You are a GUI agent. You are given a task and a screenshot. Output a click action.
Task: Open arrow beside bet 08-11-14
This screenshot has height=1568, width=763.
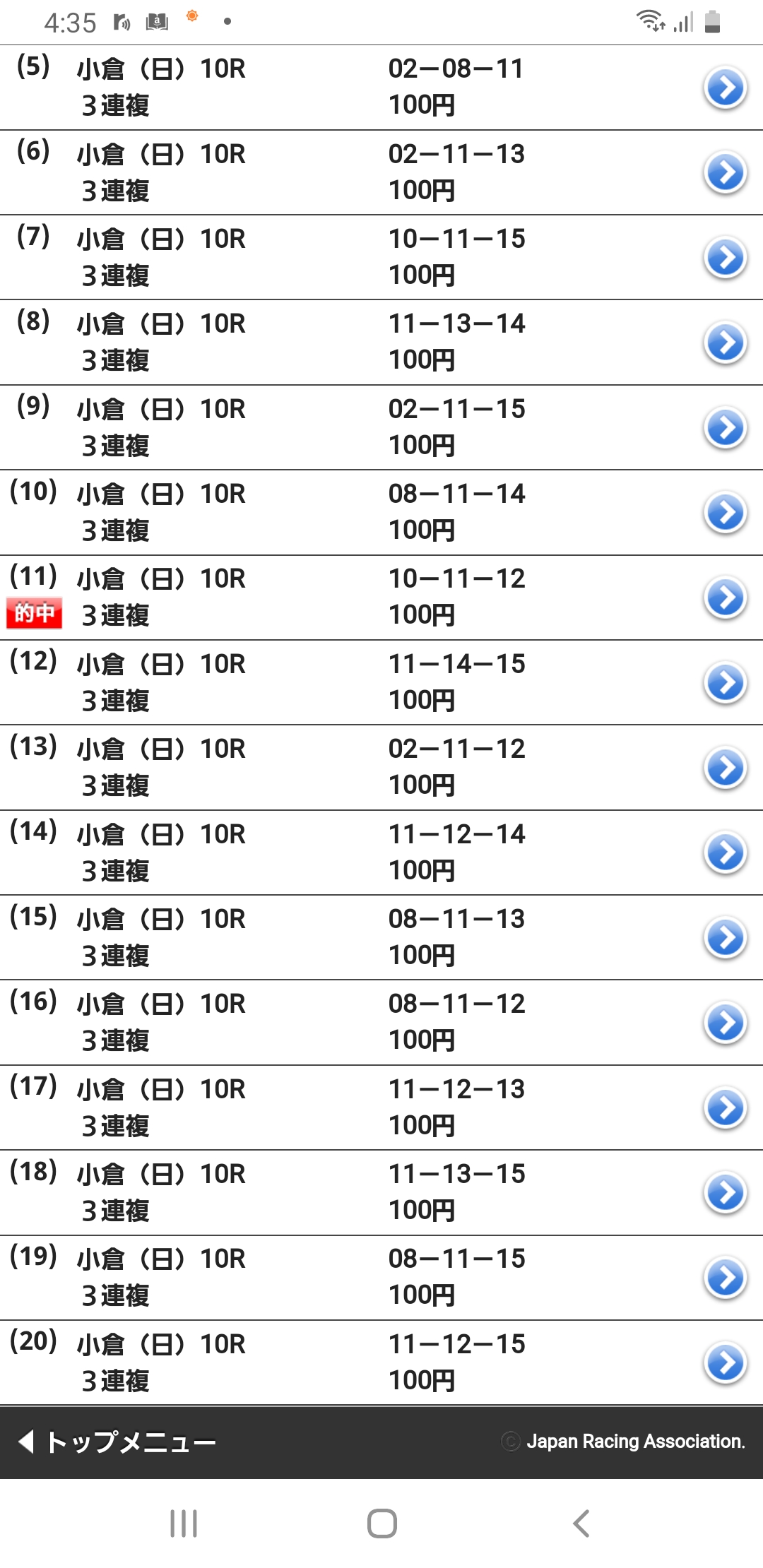tap(725, 513)
